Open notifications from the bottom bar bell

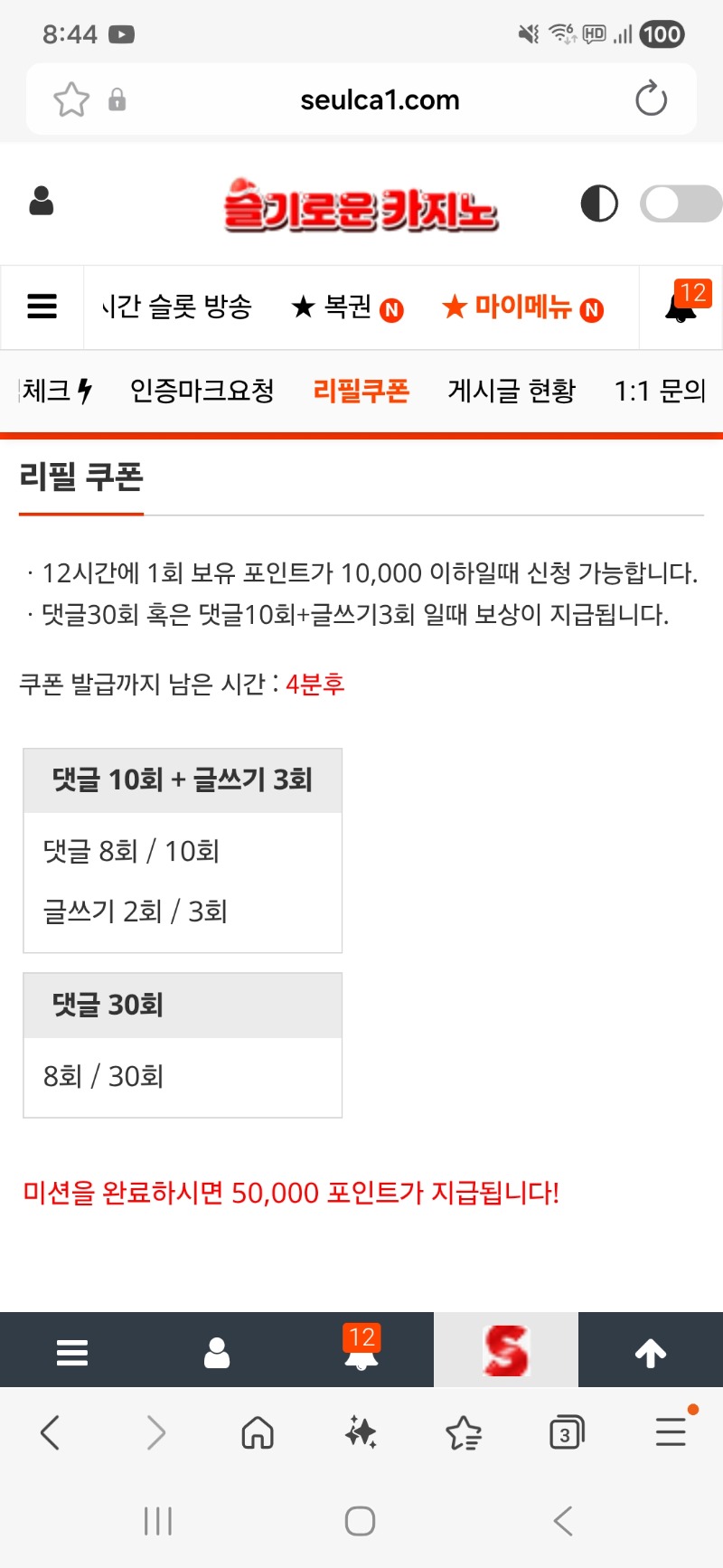click(361, 1353)
